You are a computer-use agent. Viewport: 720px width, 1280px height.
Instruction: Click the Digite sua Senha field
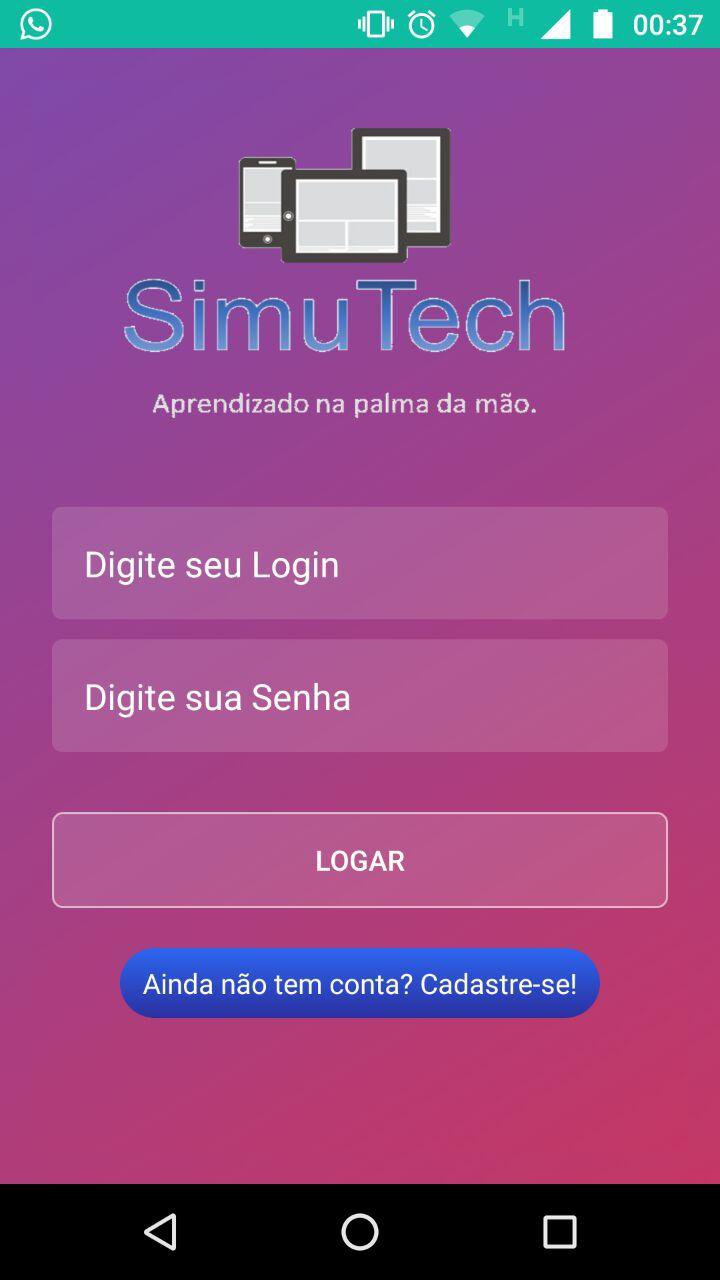pyautogui.click(x=359, y=695)
